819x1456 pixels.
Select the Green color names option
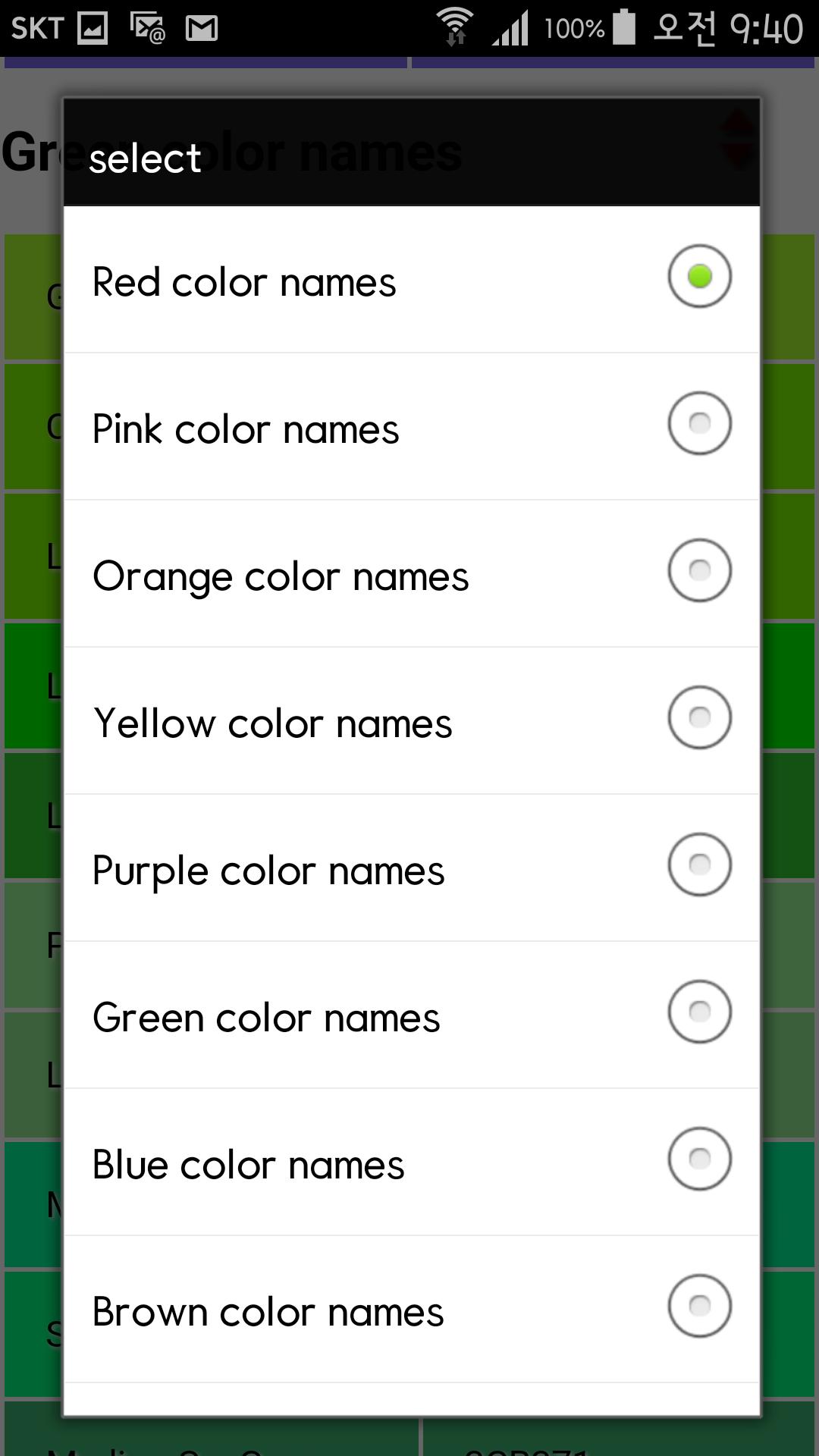[698, 1012]
